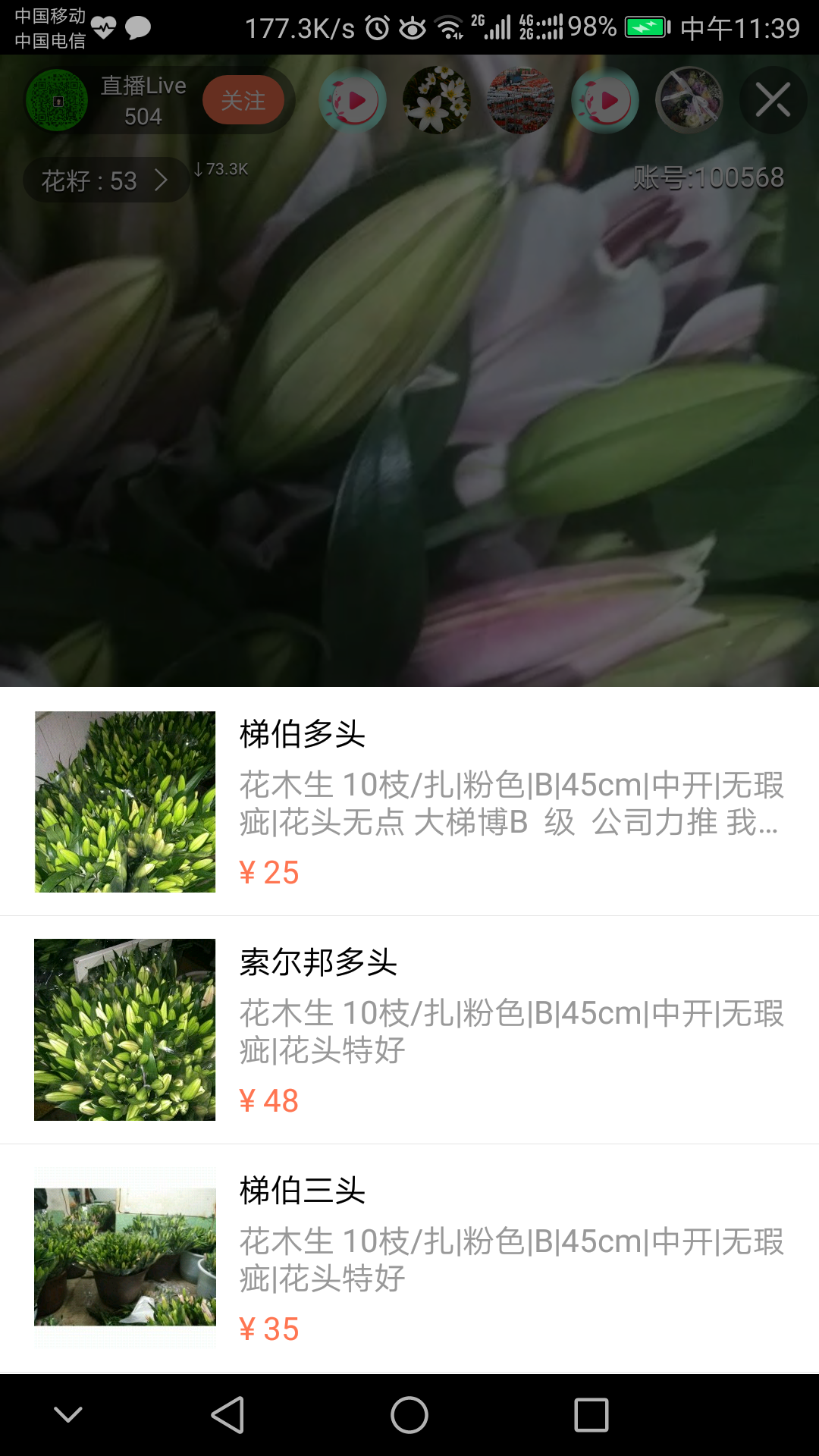Close the live stream
The height and width of the screenshot is (1456, 819).
point(773,100)
